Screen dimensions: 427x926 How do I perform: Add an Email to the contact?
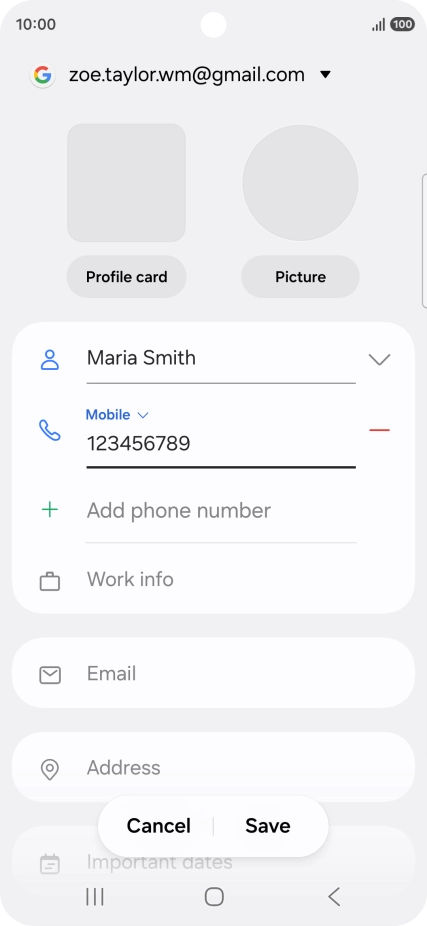[213, 673]
